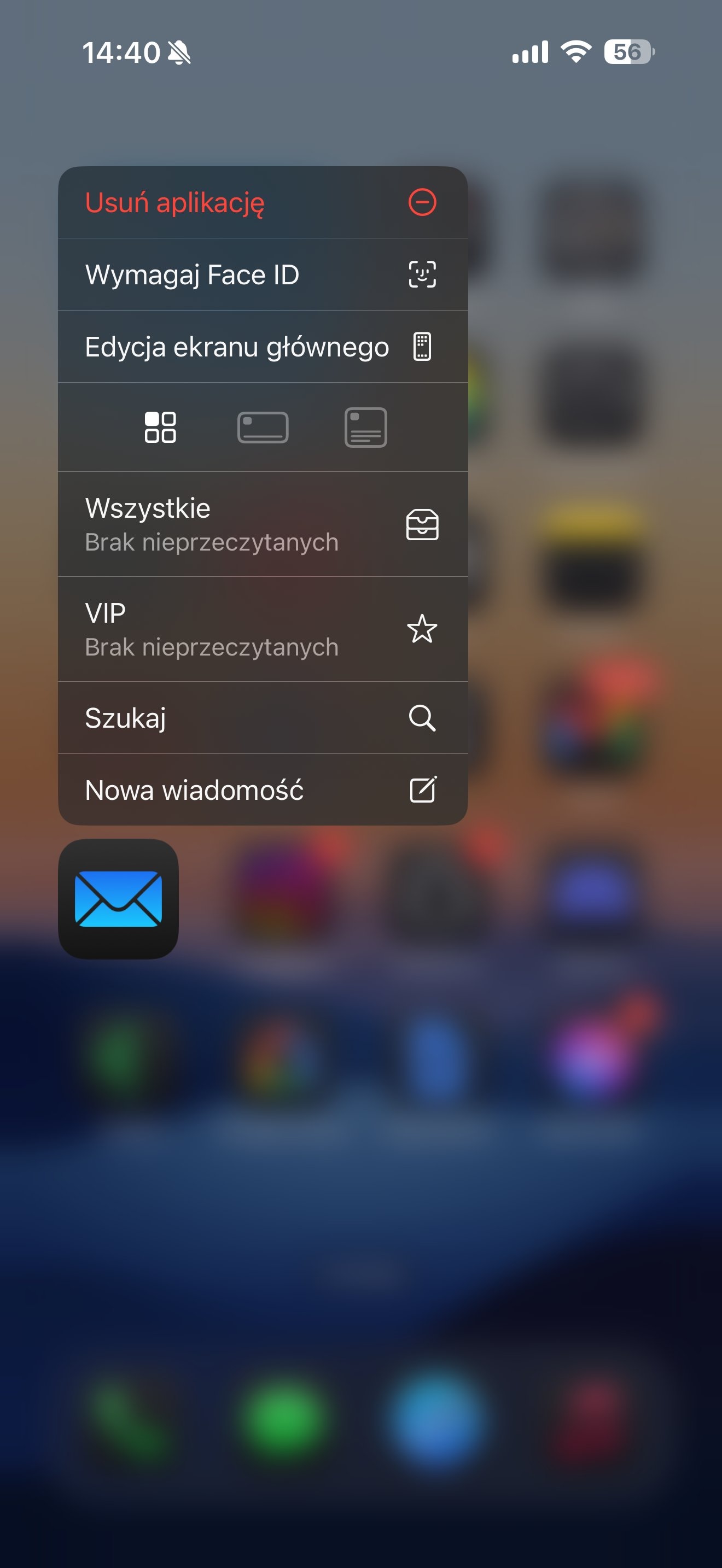This screenshot has height=1568, width=722.
Task: Choose Szukaj to search mail
Action: pyautogui.click(x=262, y=718)
